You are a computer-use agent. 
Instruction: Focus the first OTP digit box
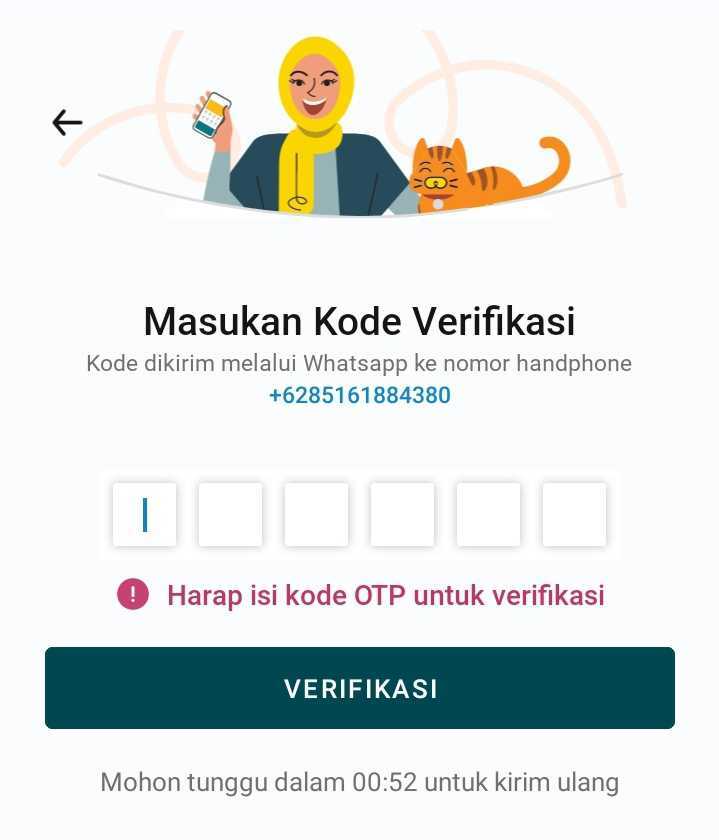click(144, 514)
